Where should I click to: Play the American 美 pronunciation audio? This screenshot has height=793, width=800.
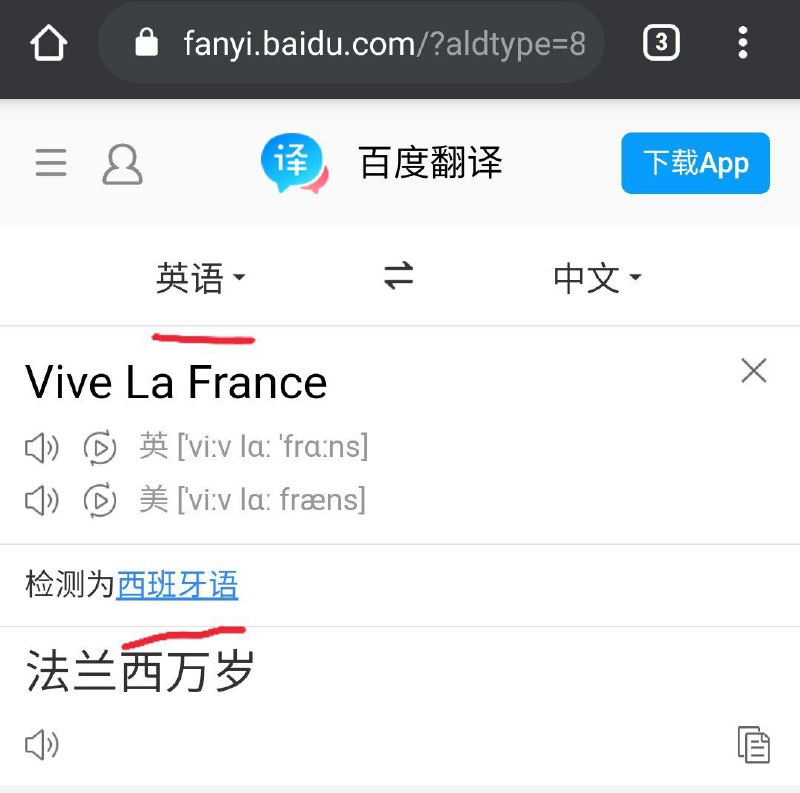[x=41, y=500]
